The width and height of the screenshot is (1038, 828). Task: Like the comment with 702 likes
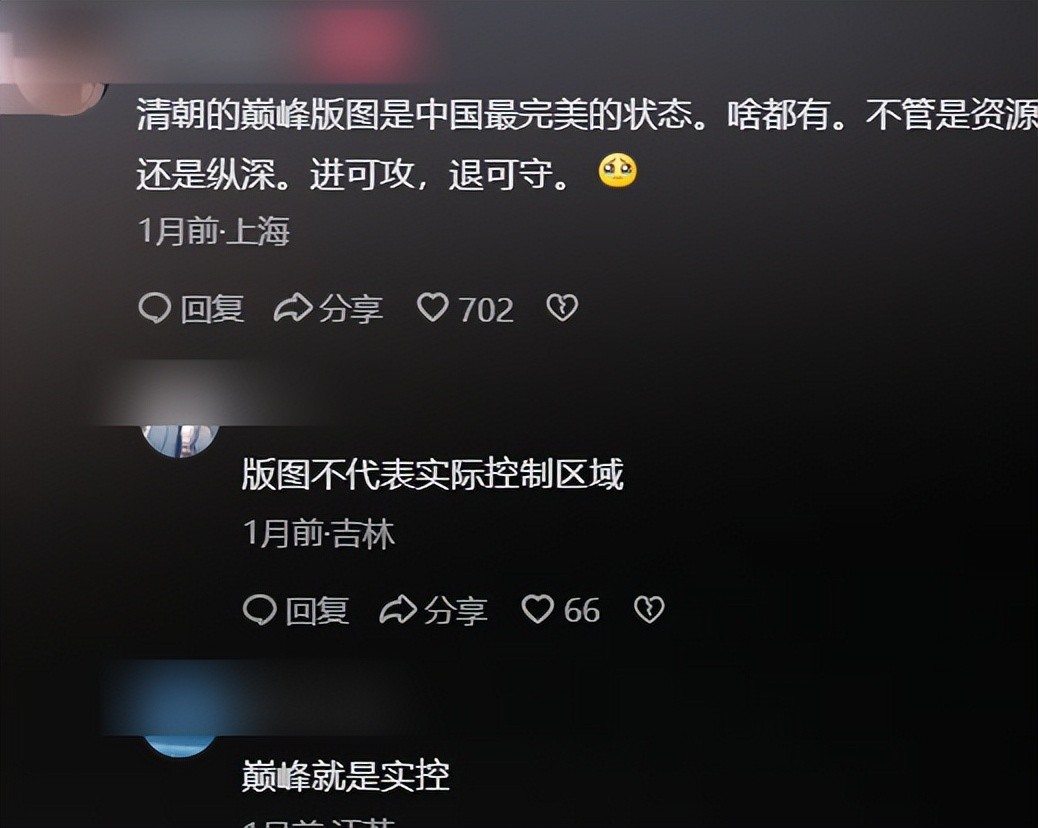pyautogui.click(x=433, y=308)
